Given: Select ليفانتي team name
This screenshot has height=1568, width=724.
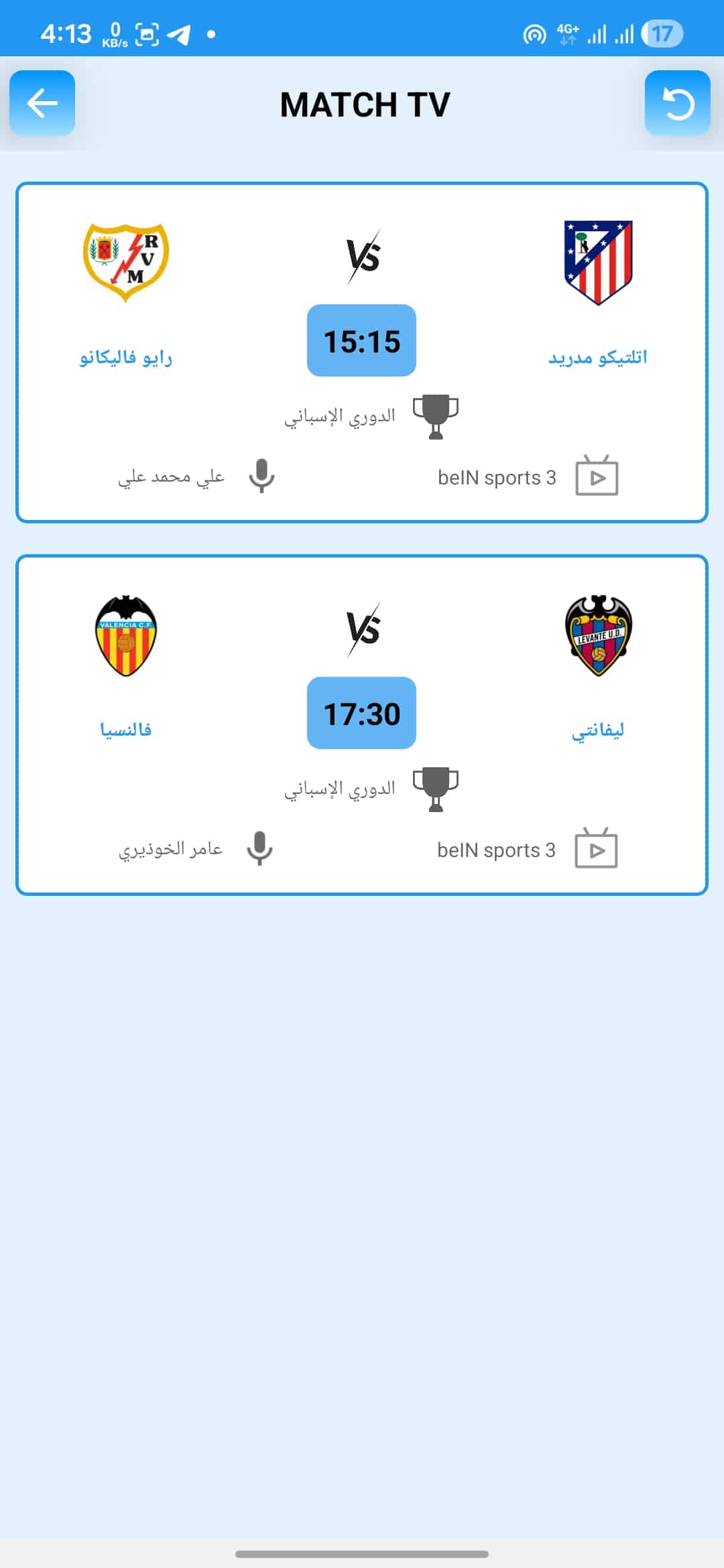Looking at the screenshot, I should click(x=598, y=730).
